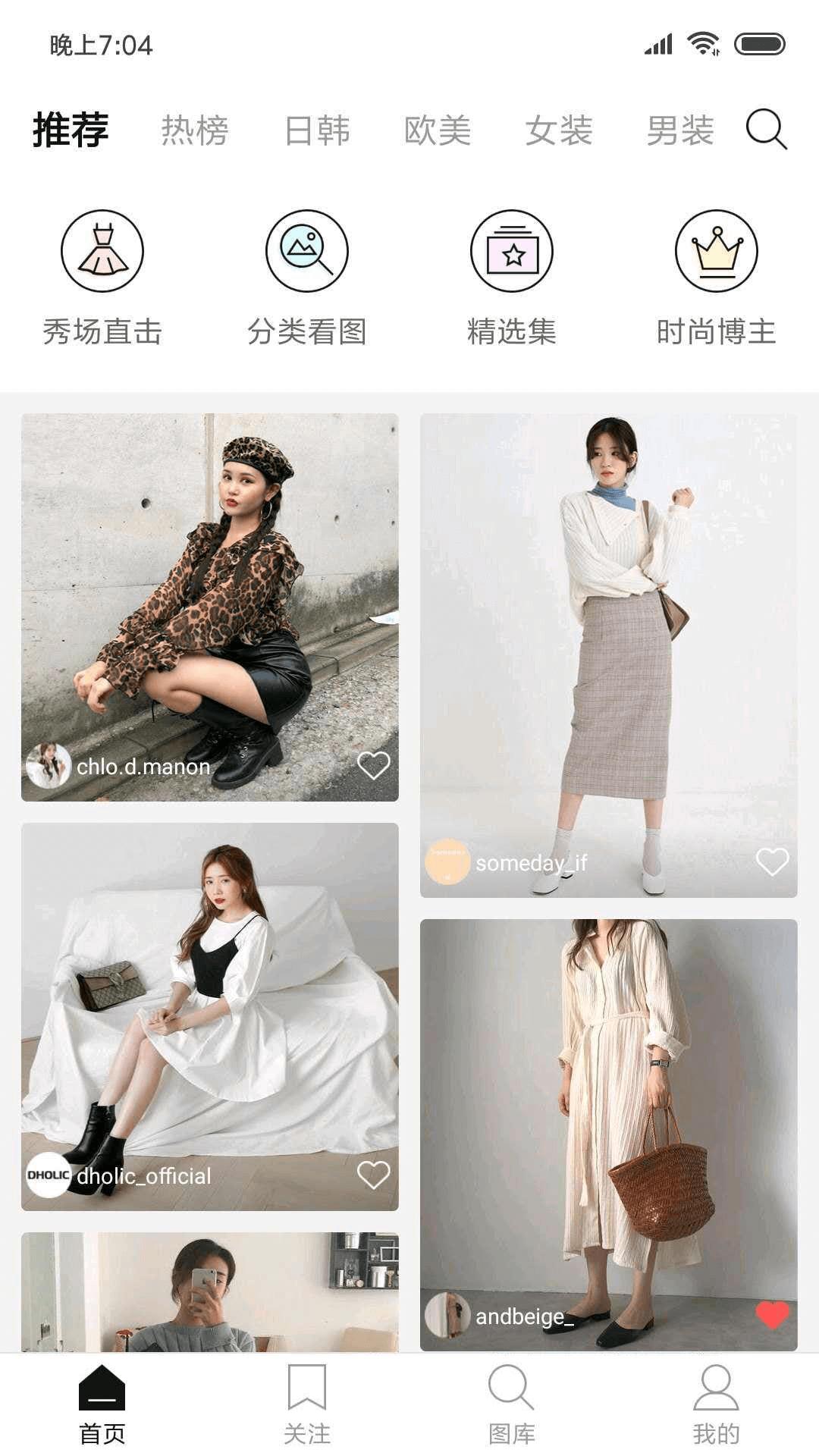Open the 图库 gallery tab
Screen dimensions: 819x1456
[512, 1404]
